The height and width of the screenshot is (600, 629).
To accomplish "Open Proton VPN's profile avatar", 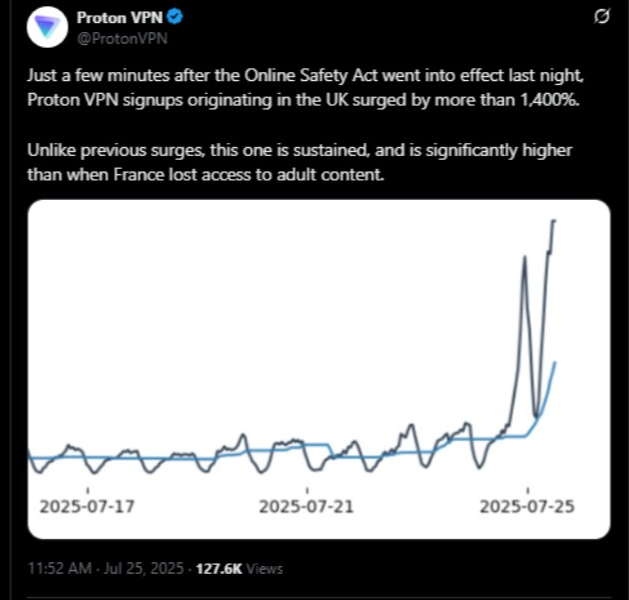I will 46,27.
